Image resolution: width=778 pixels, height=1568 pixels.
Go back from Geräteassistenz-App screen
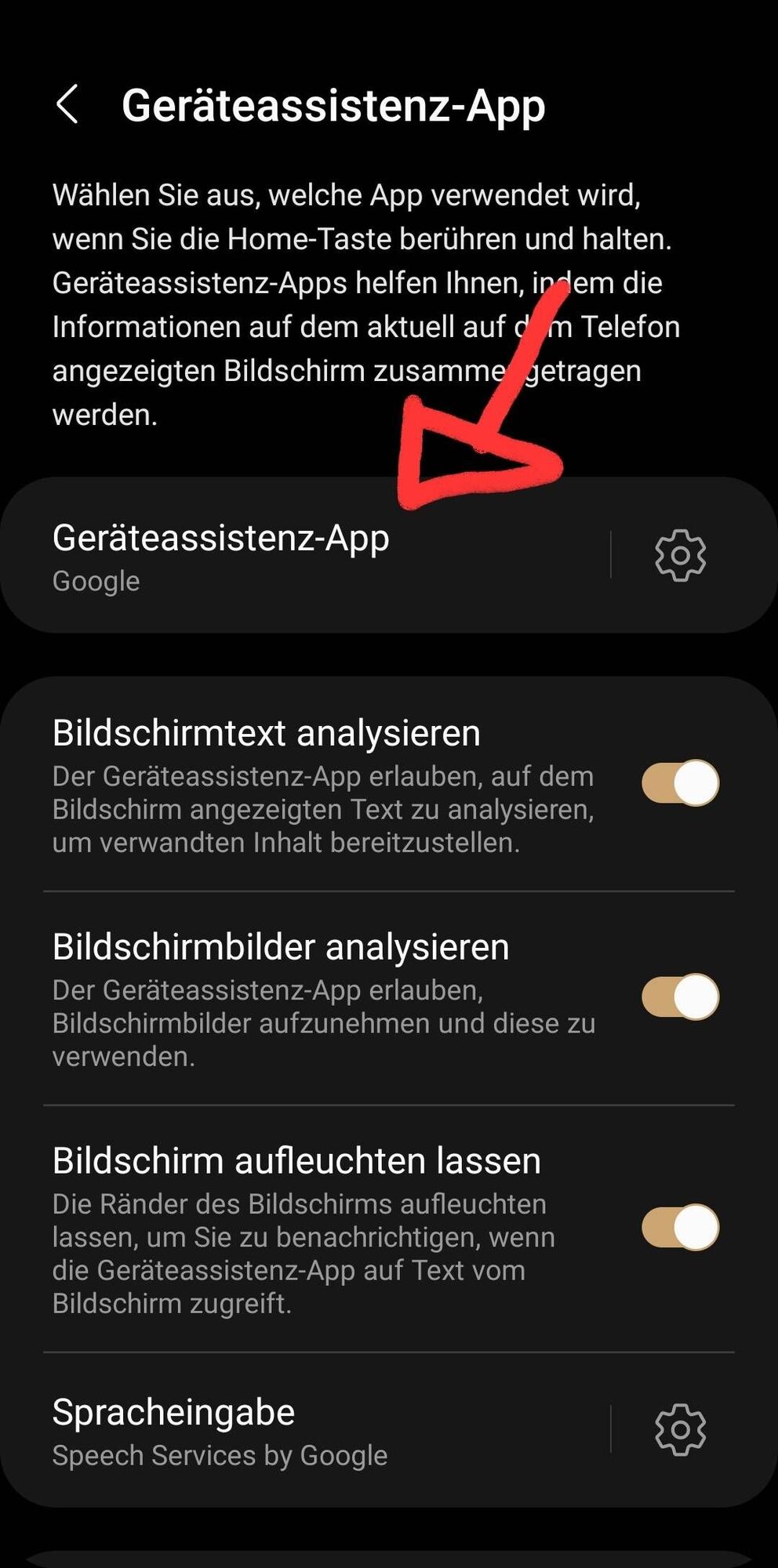point(67,104)
